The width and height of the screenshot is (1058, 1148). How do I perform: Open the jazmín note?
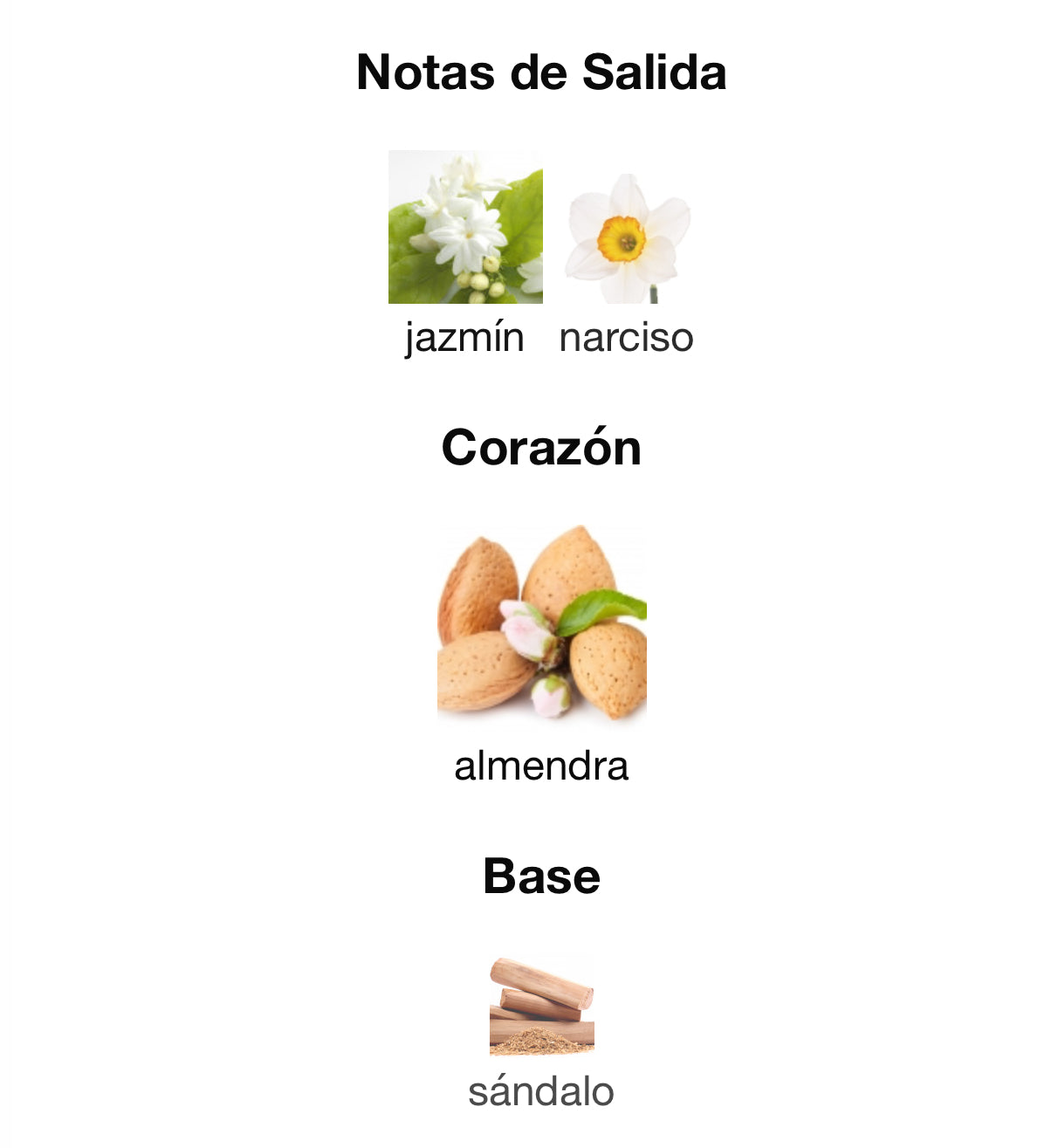point(465,229)
